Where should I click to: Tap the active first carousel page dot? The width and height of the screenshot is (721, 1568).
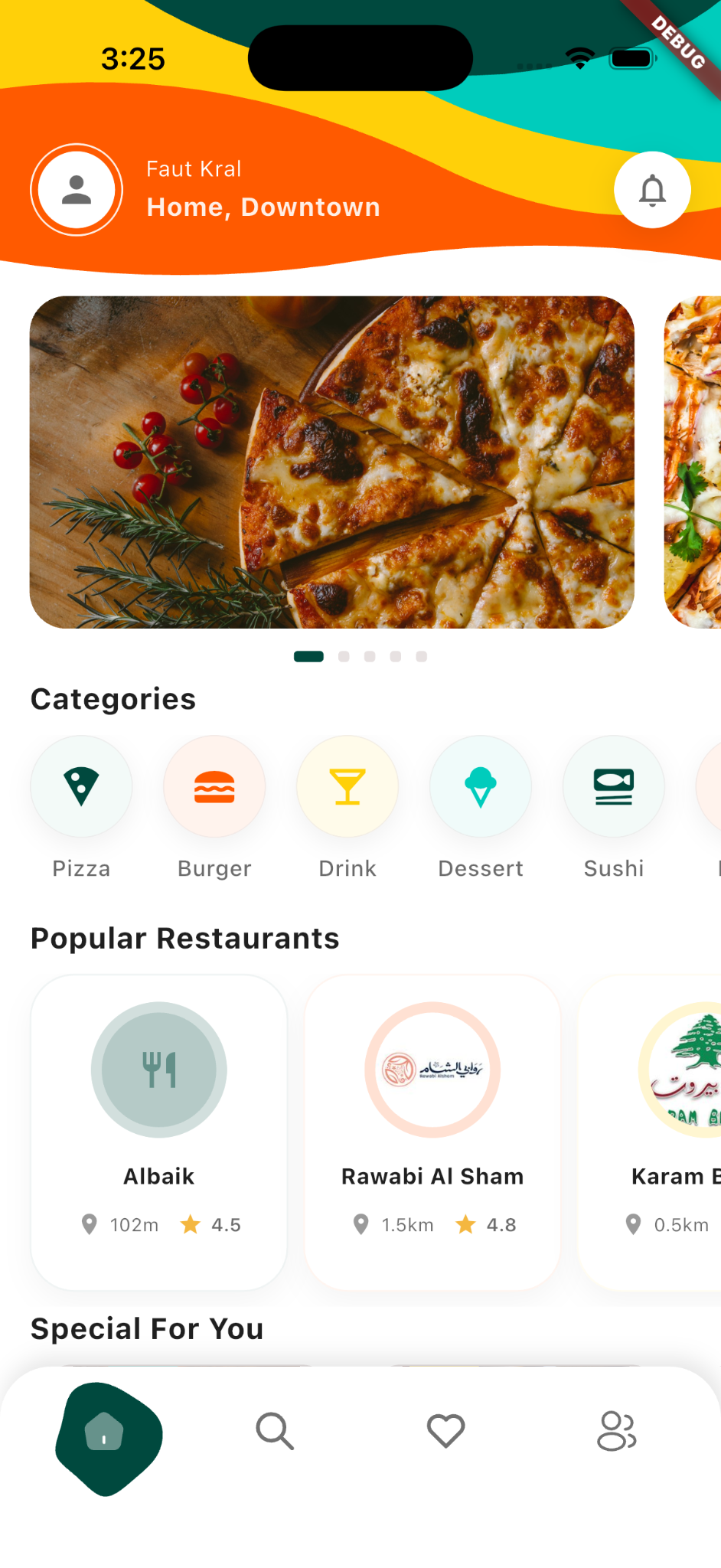pyautogui.click(x=308, y=656)
